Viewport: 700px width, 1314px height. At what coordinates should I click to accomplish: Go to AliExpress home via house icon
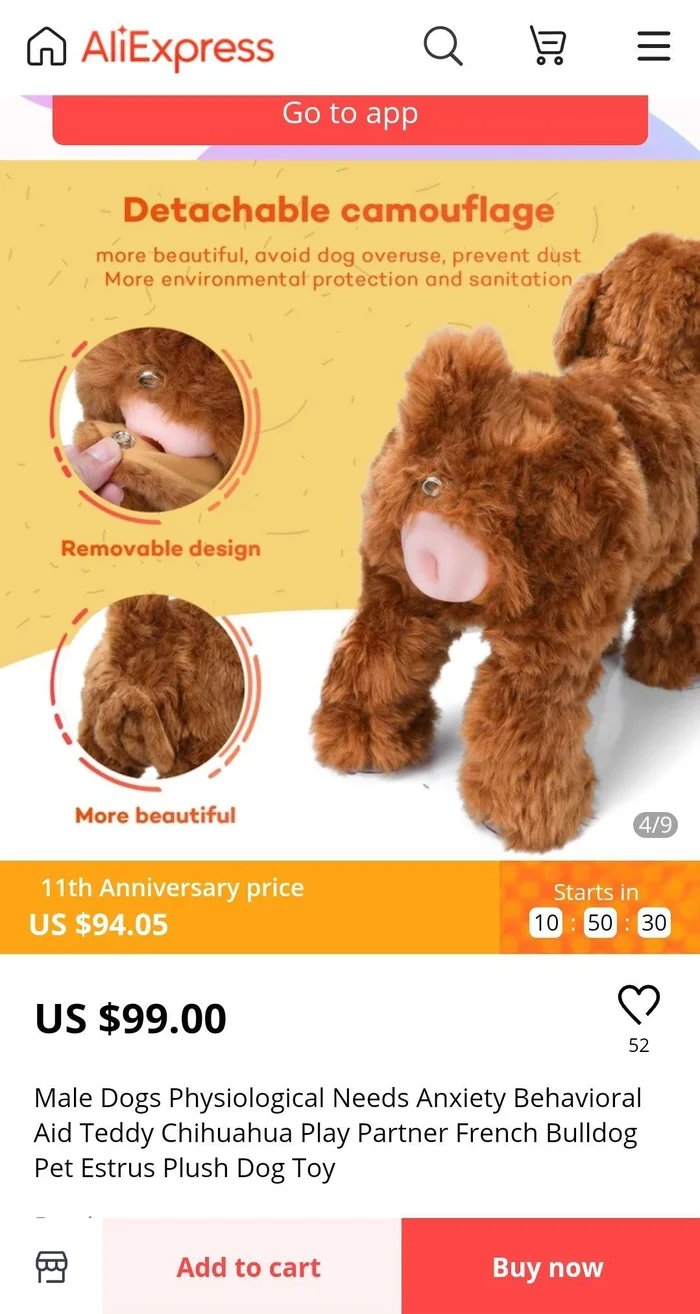[46, 46]
